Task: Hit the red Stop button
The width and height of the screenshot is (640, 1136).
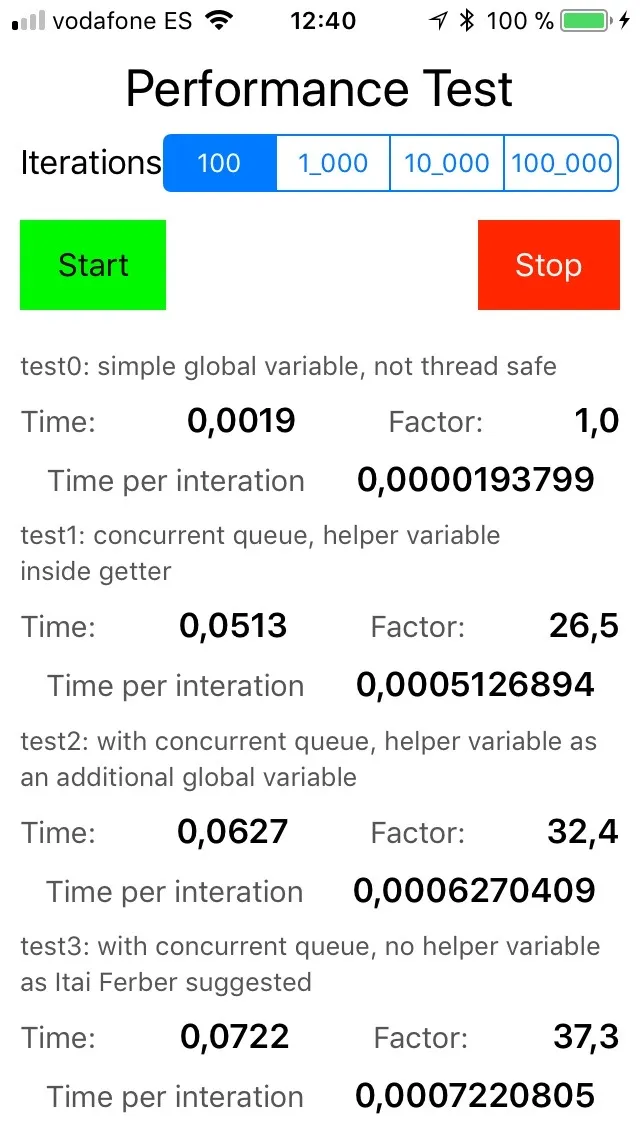Action: coord(549,265)
